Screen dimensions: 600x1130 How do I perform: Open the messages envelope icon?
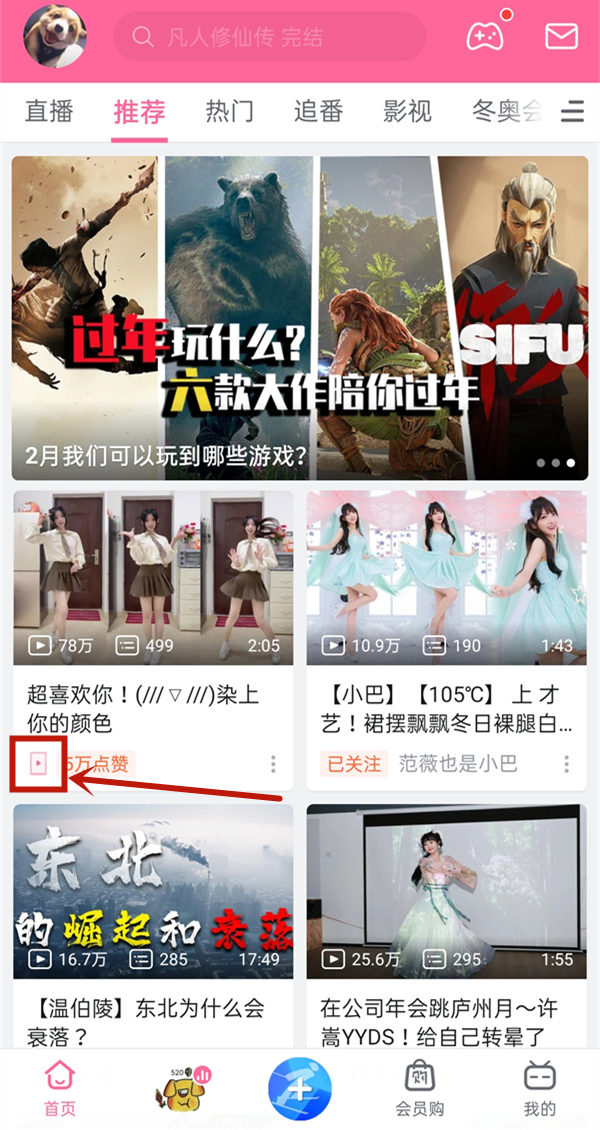[561, 36]
